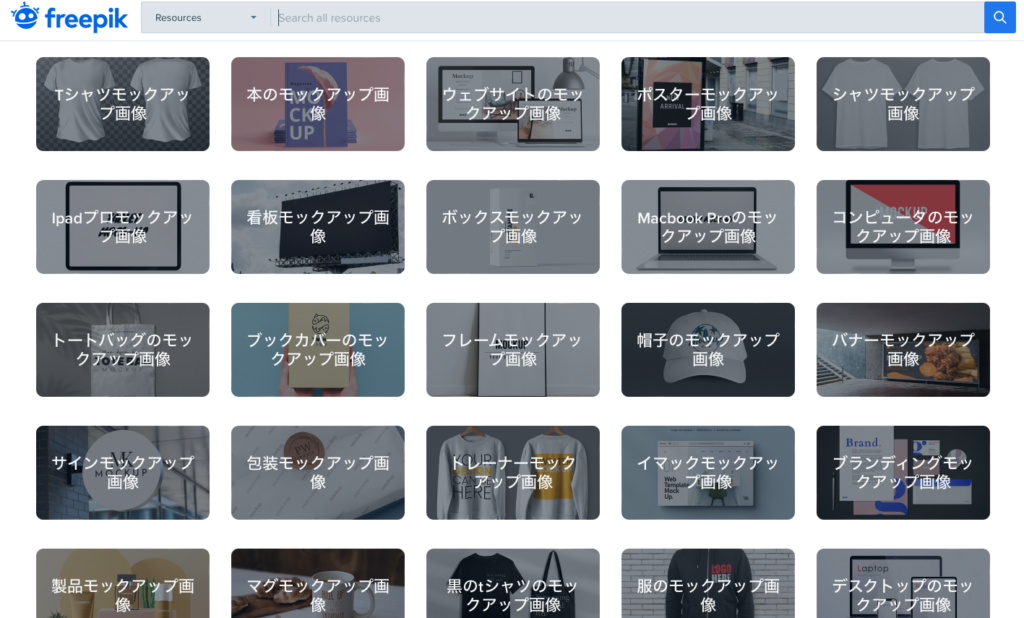1024x618 pixels.
Task: Open トートバッグのモックアップ画像
Action: (123, 350)
